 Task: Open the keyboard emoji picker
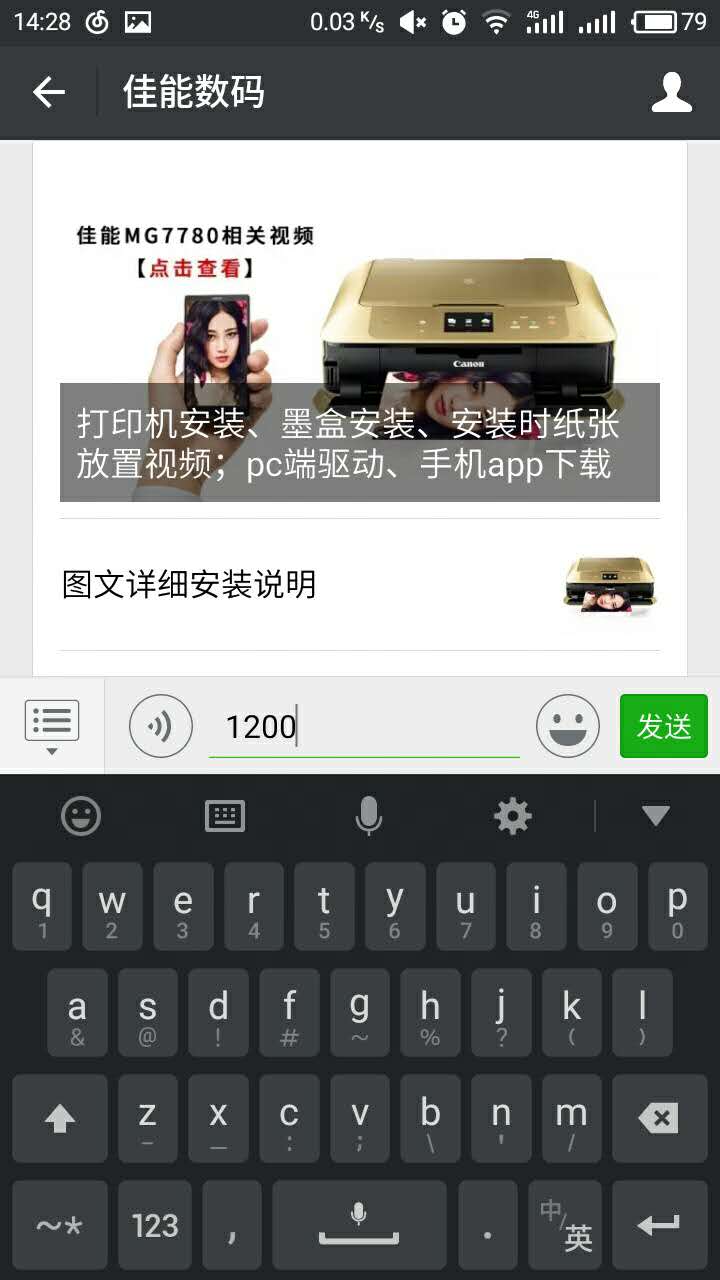(81, 816)
